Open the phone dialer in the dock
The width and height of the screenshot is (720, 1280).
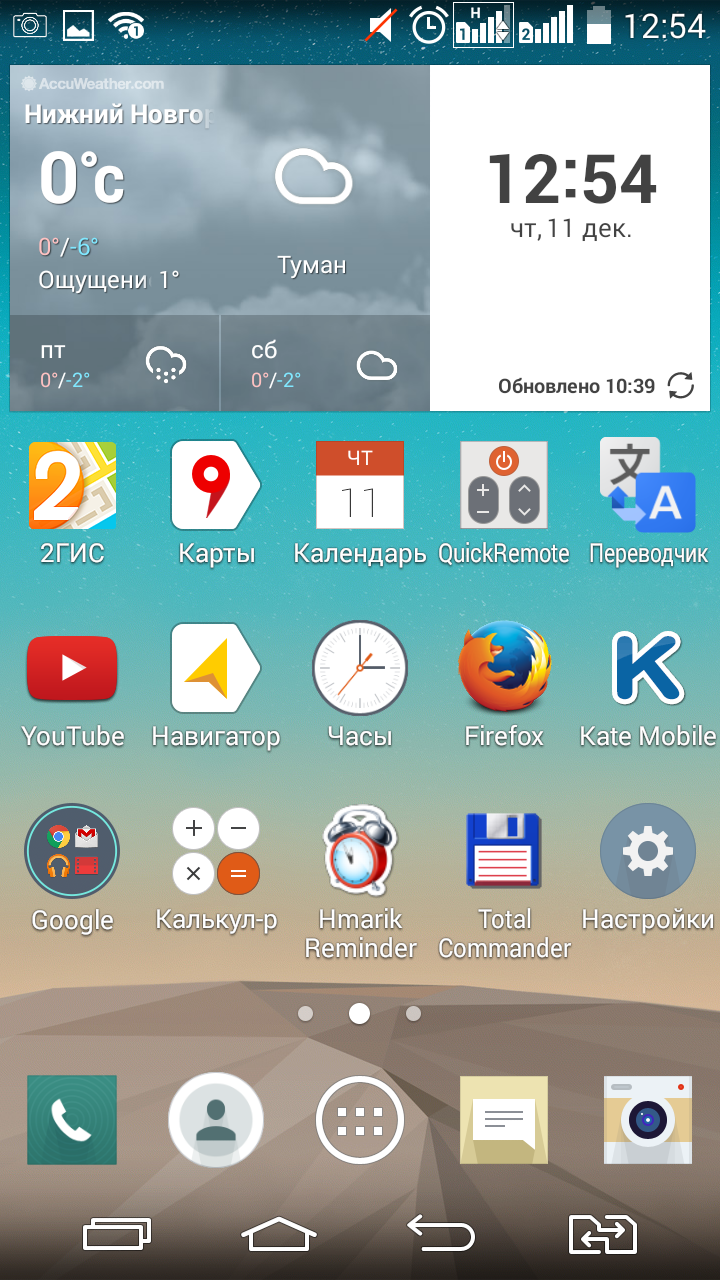(72, 1120)
